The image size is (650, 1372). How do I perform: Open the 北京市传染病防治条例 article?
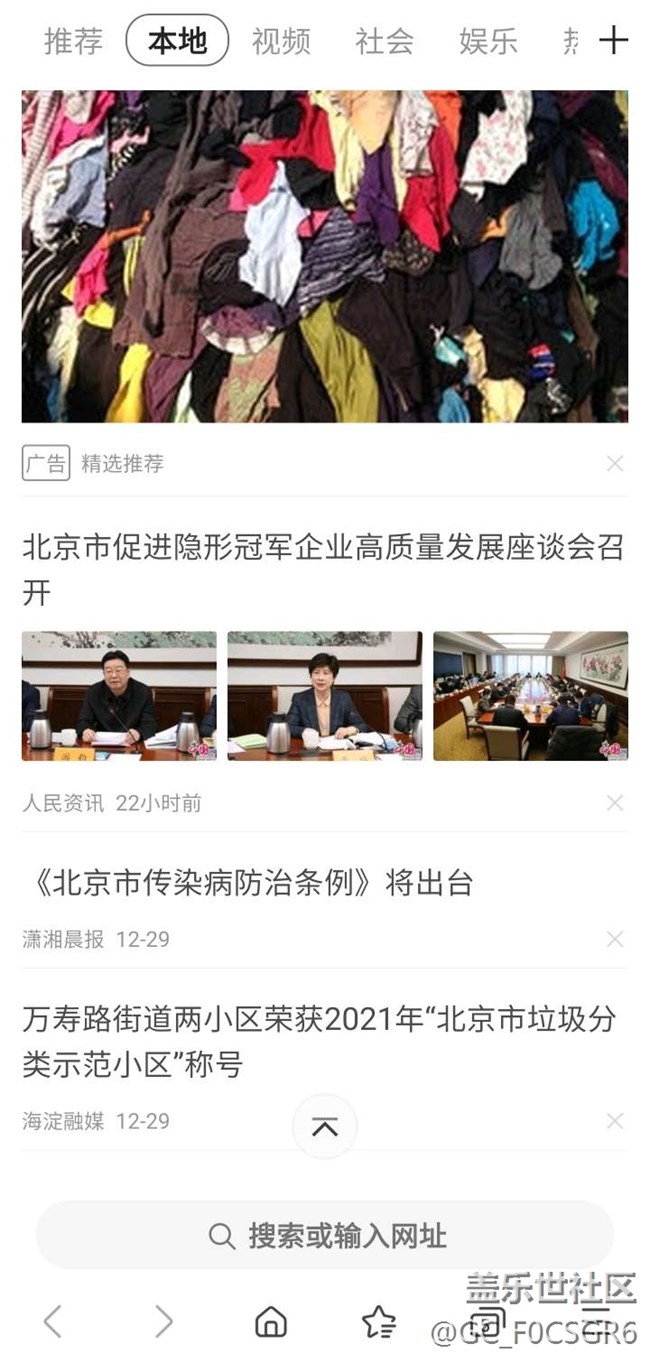tap(248, 883)
